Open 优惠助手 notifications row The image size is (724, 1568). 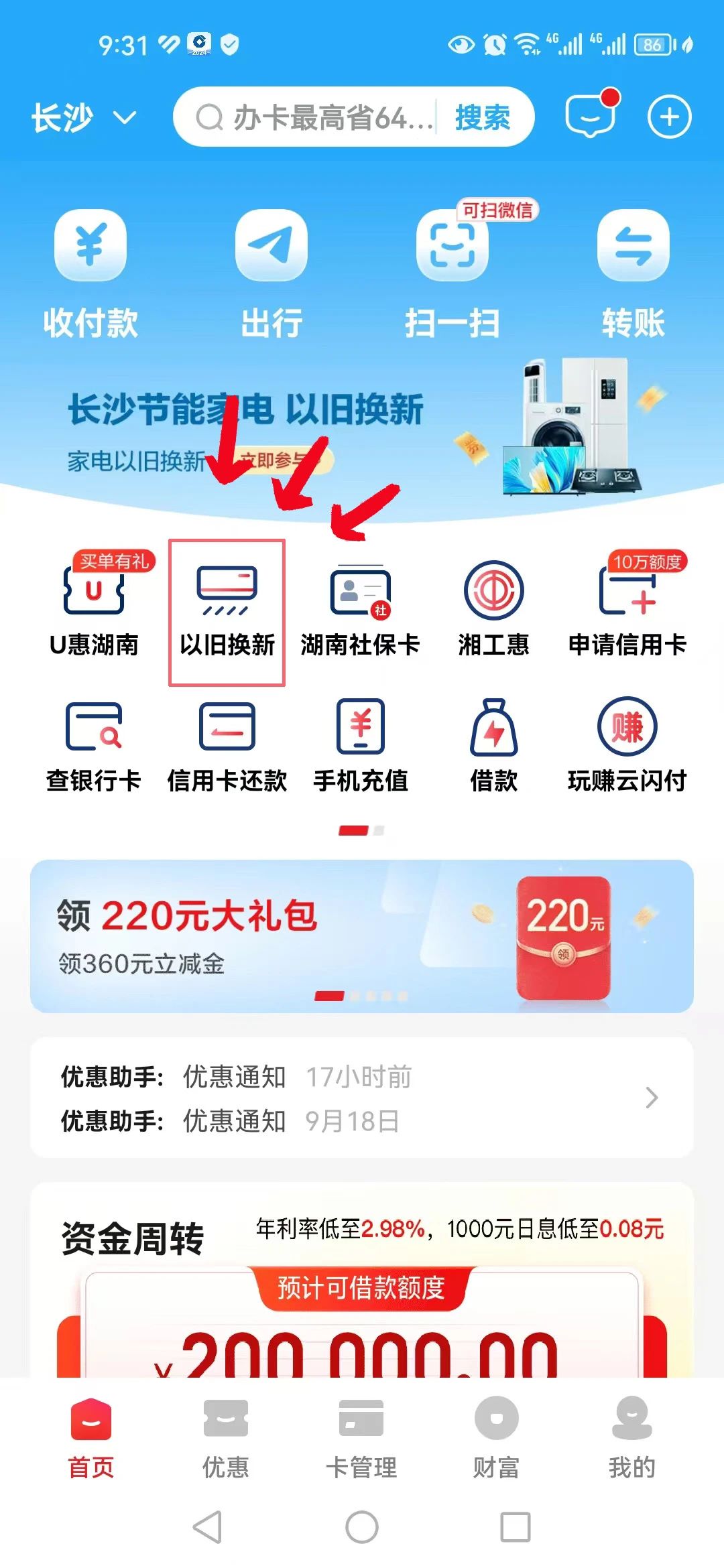362,1098
